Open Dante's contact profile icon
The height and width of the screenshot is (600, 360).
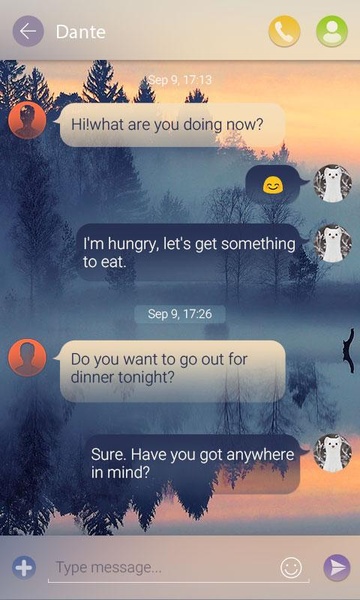pyautogui.click(x=332, y=31)
